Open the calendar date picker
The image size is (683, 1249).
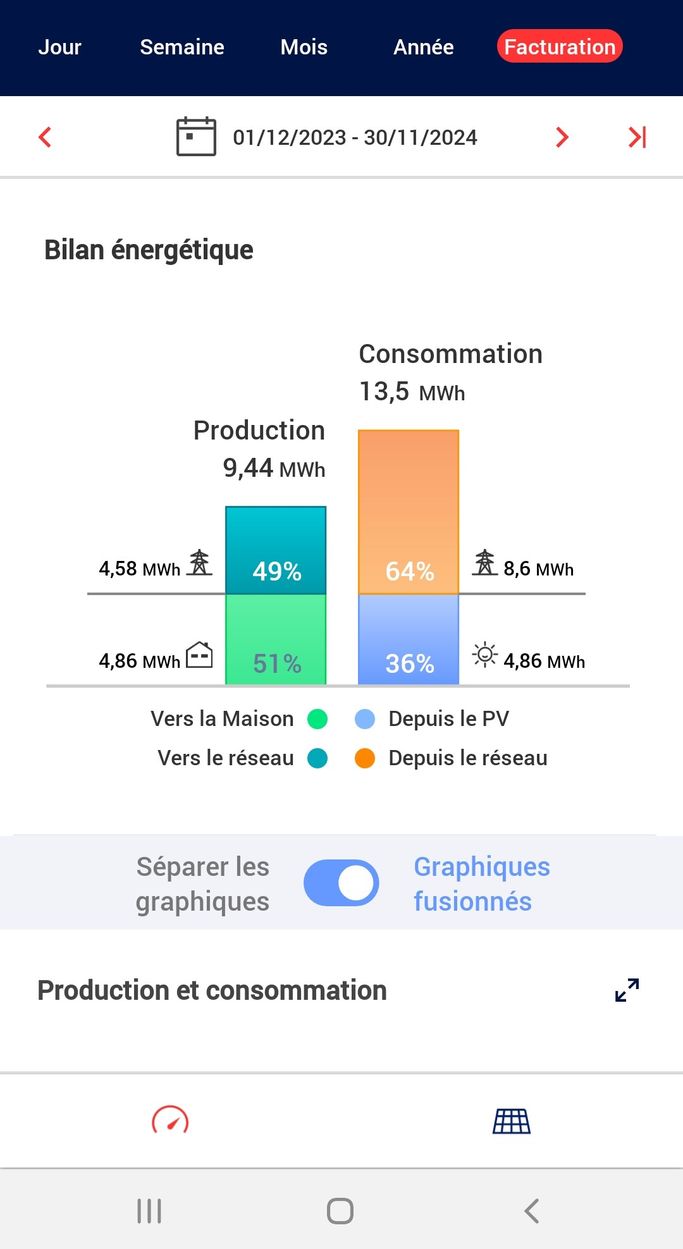pyautogui.click(x=196, y=137)
